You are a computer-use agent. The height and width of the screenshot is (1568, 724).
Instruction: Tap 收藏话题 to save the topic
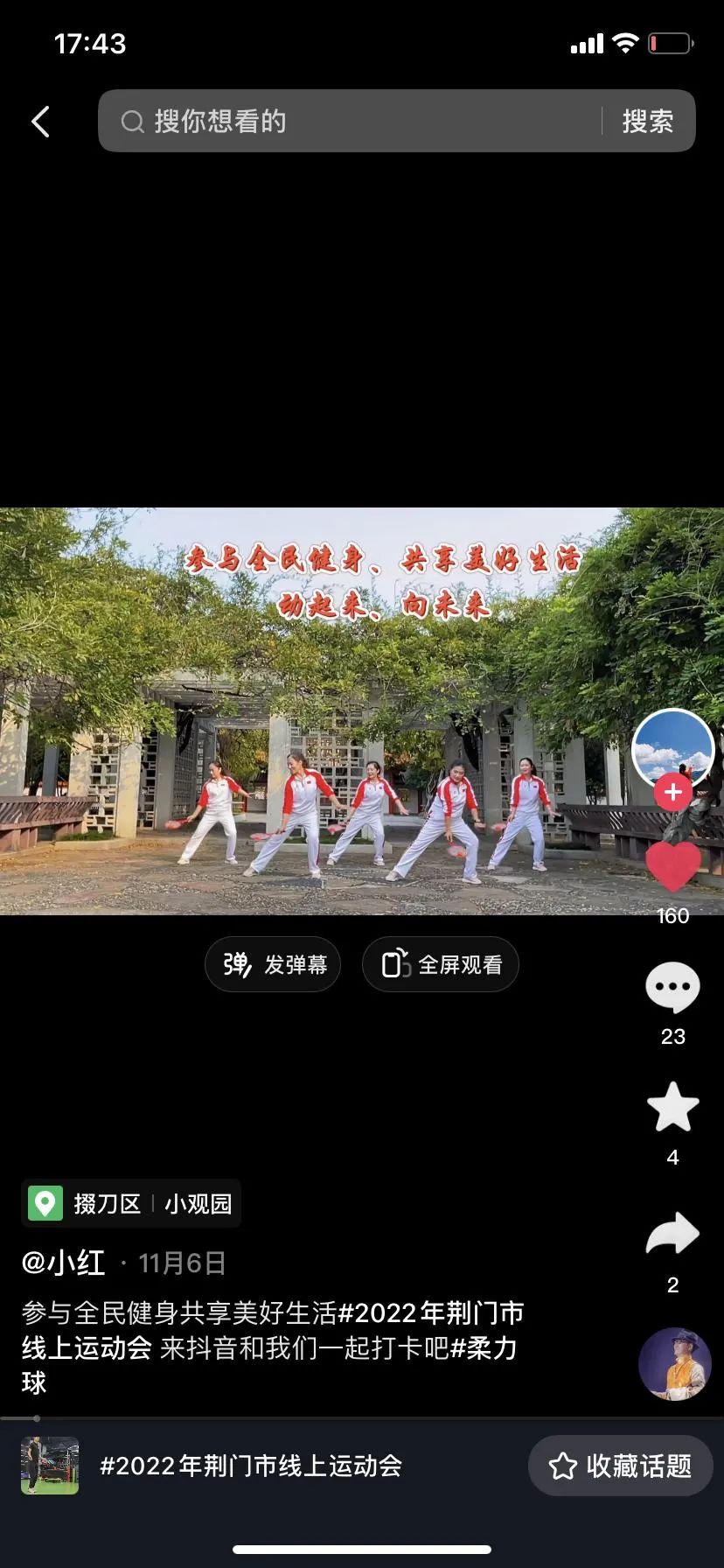point(620,1466)
